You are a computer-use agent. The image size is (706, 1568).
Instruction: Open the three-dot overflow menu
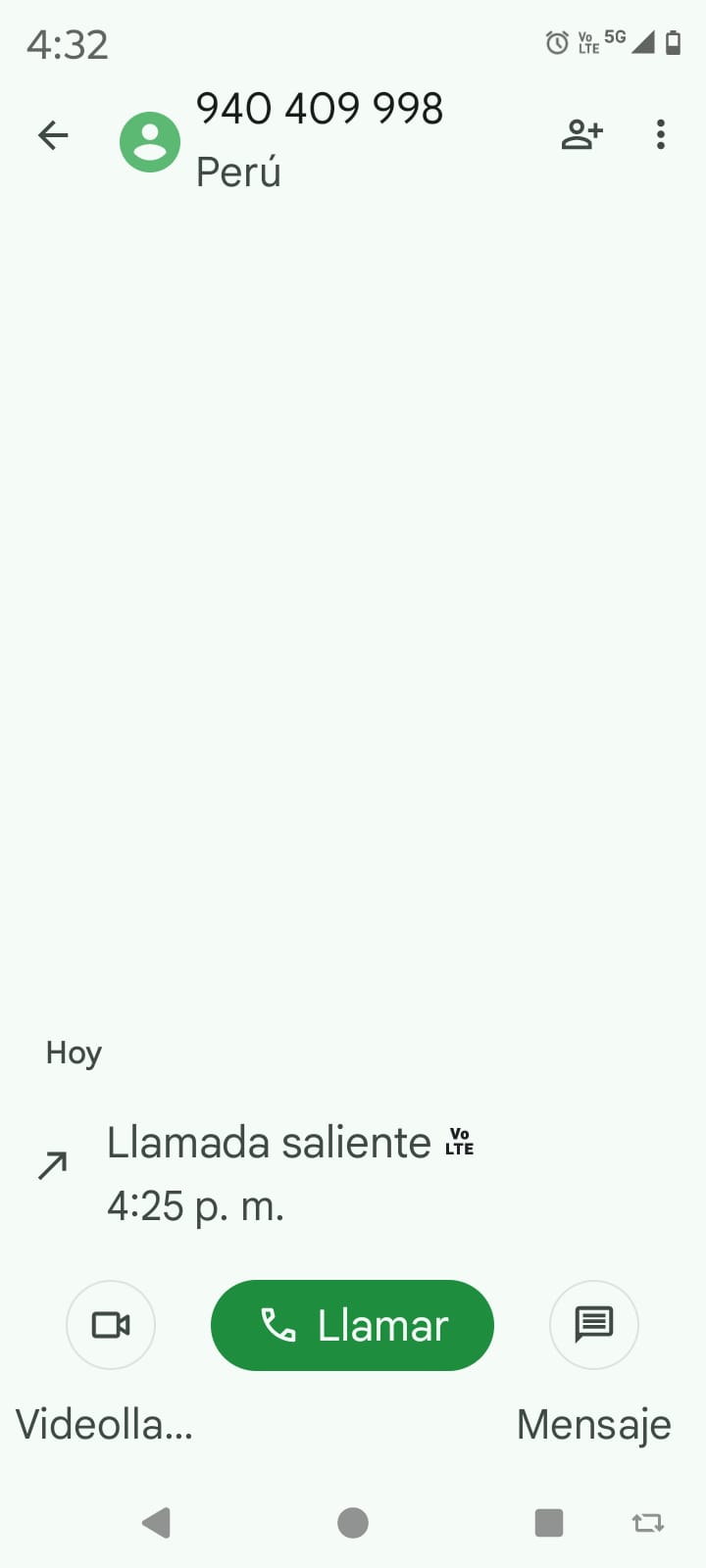(661, 135)
